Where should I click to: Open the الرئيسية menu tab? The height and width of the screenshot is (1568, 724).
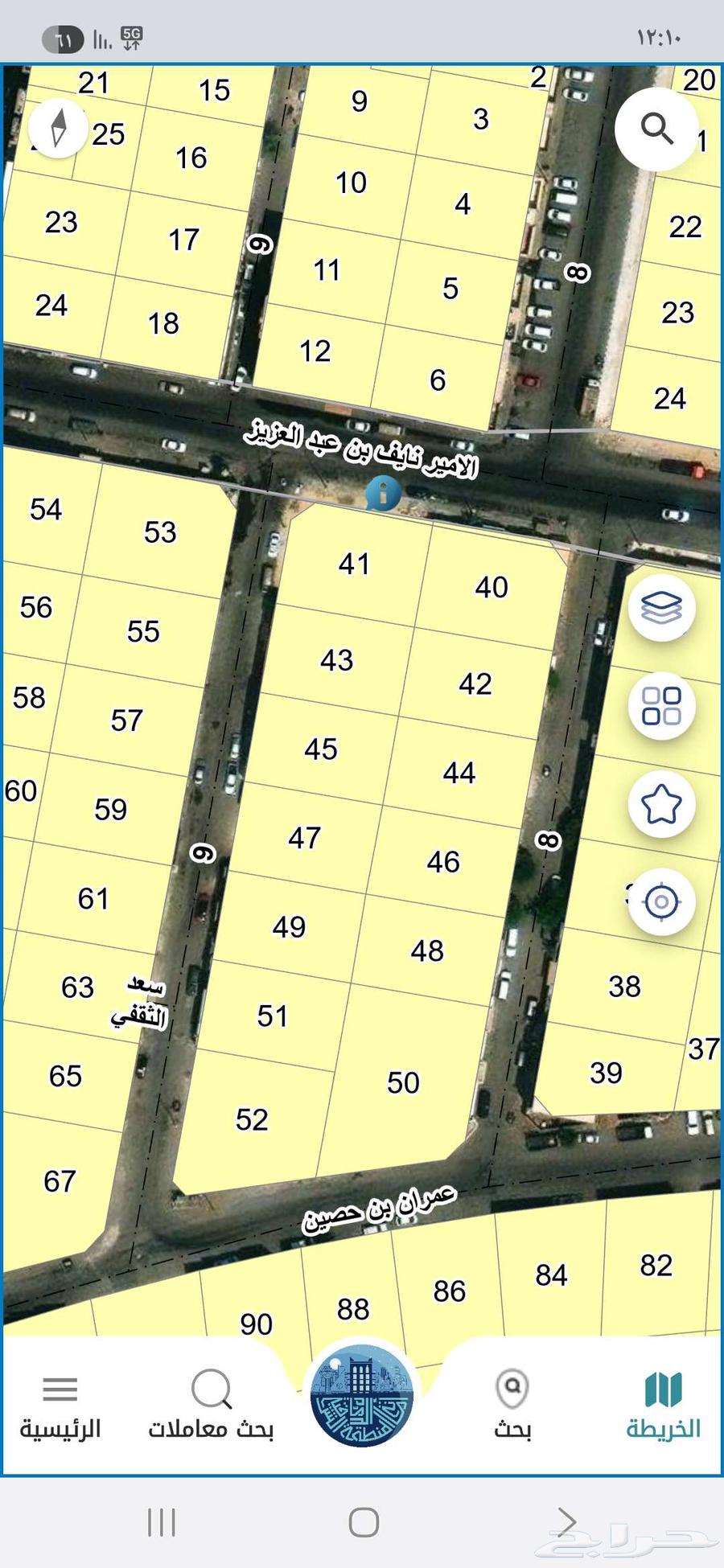pos(60,1405)
